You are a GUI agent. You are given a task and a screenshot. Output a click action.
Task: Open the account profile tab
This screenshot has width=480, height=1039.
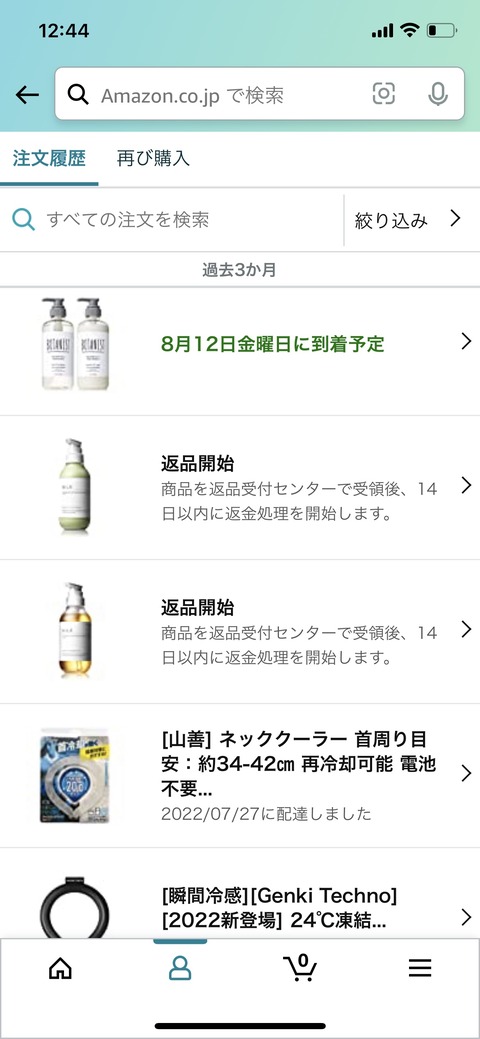tap(180, 969)
